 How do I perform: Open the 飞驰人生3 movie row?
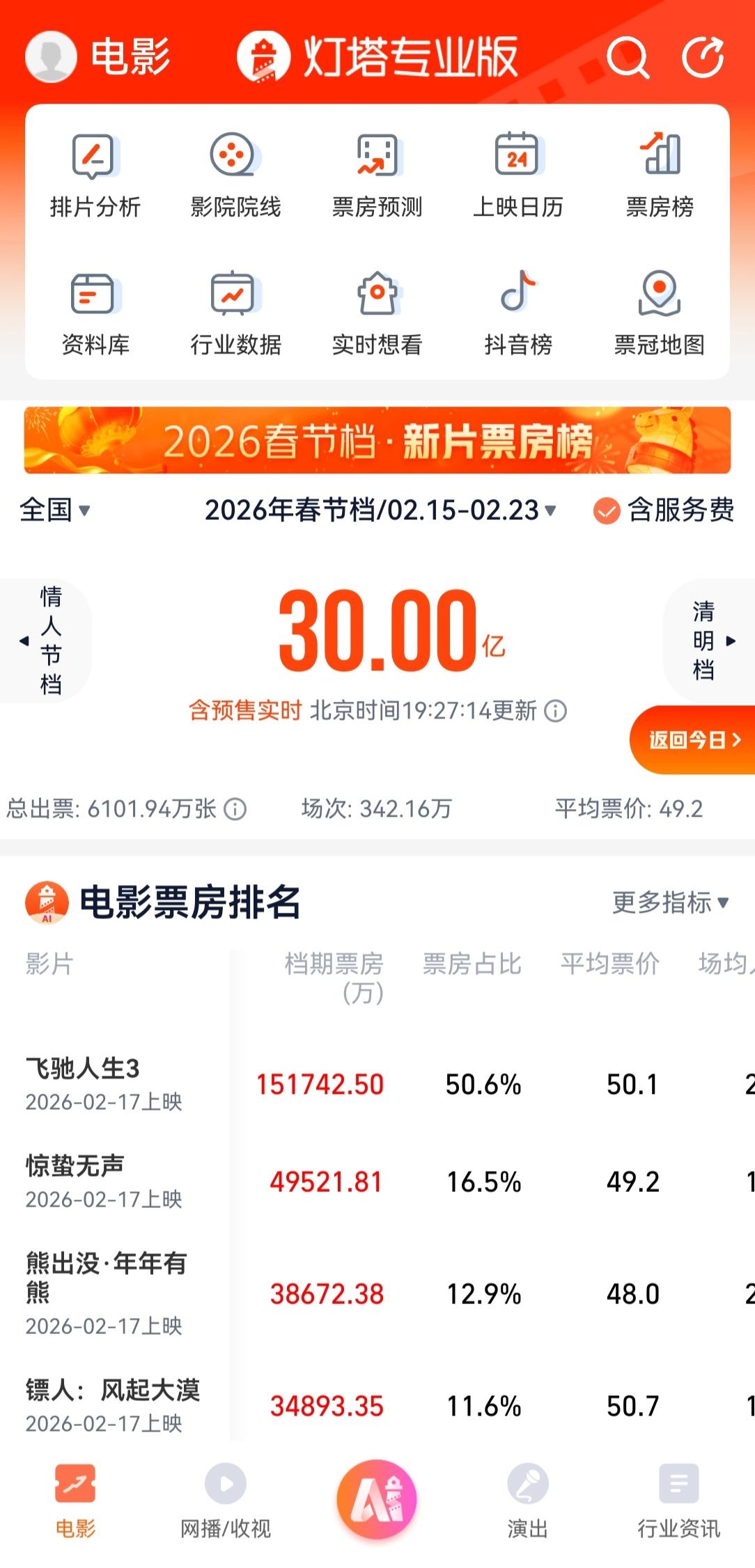[x=104, y=1083]
